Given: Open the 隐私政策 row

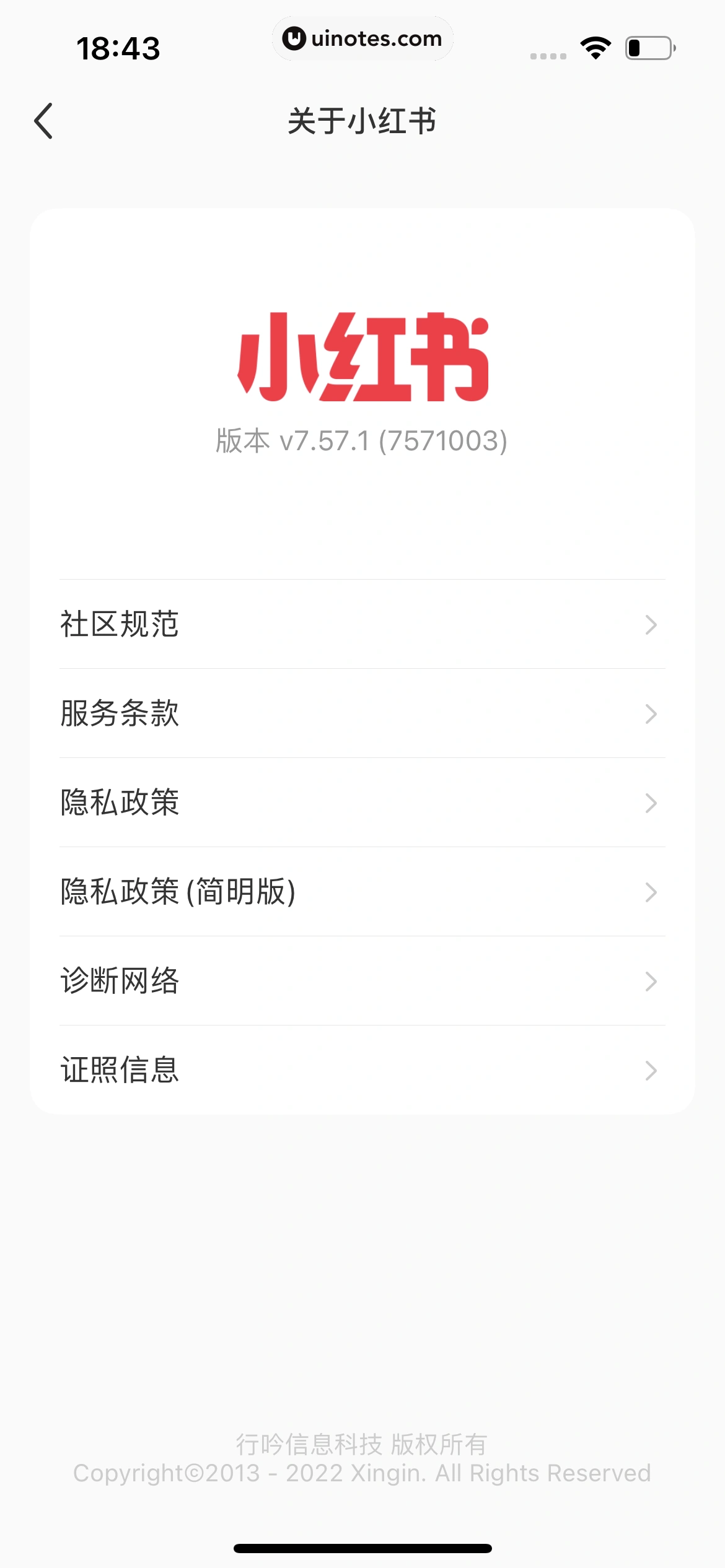Looking at the screenshot, I should (362, 803).
